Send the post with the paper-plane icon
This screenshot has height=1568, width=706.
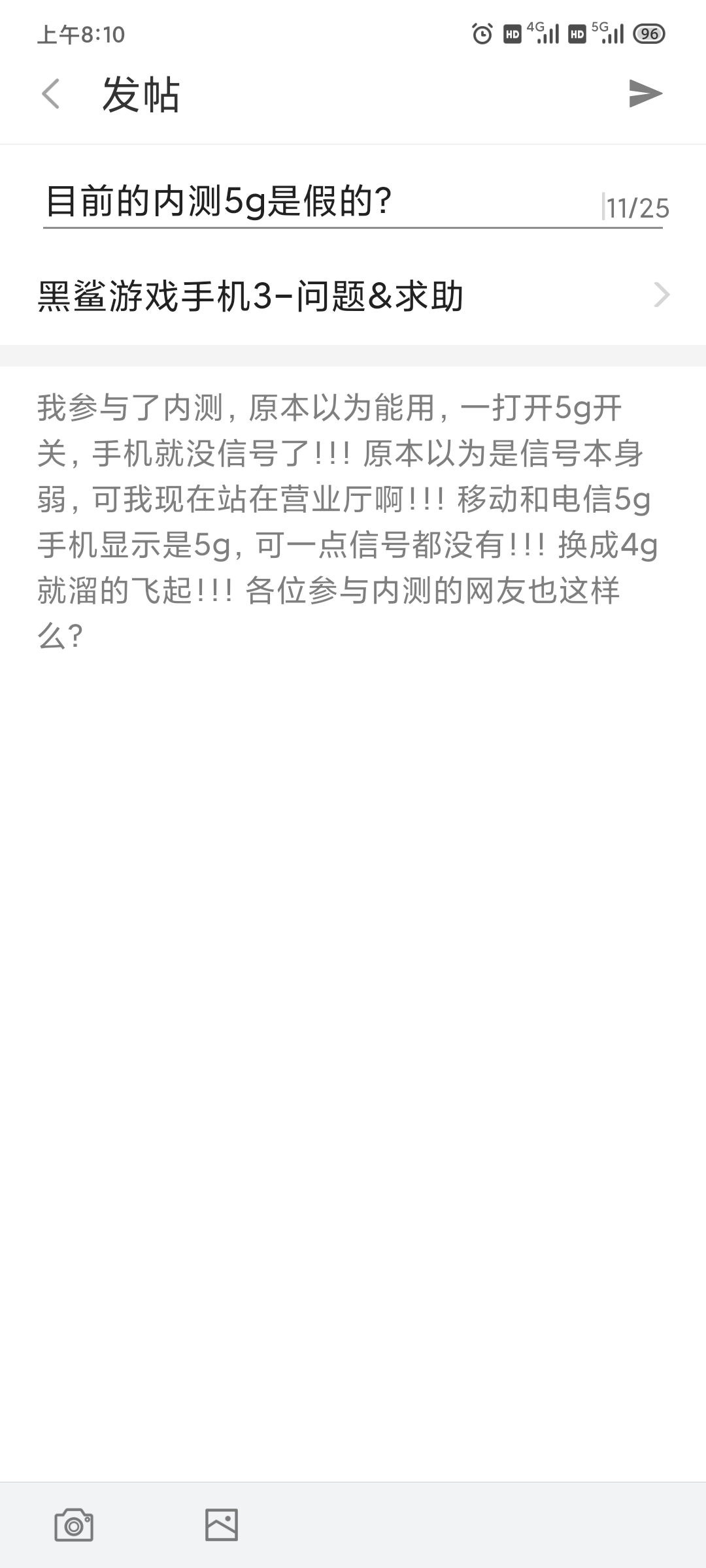645,93
